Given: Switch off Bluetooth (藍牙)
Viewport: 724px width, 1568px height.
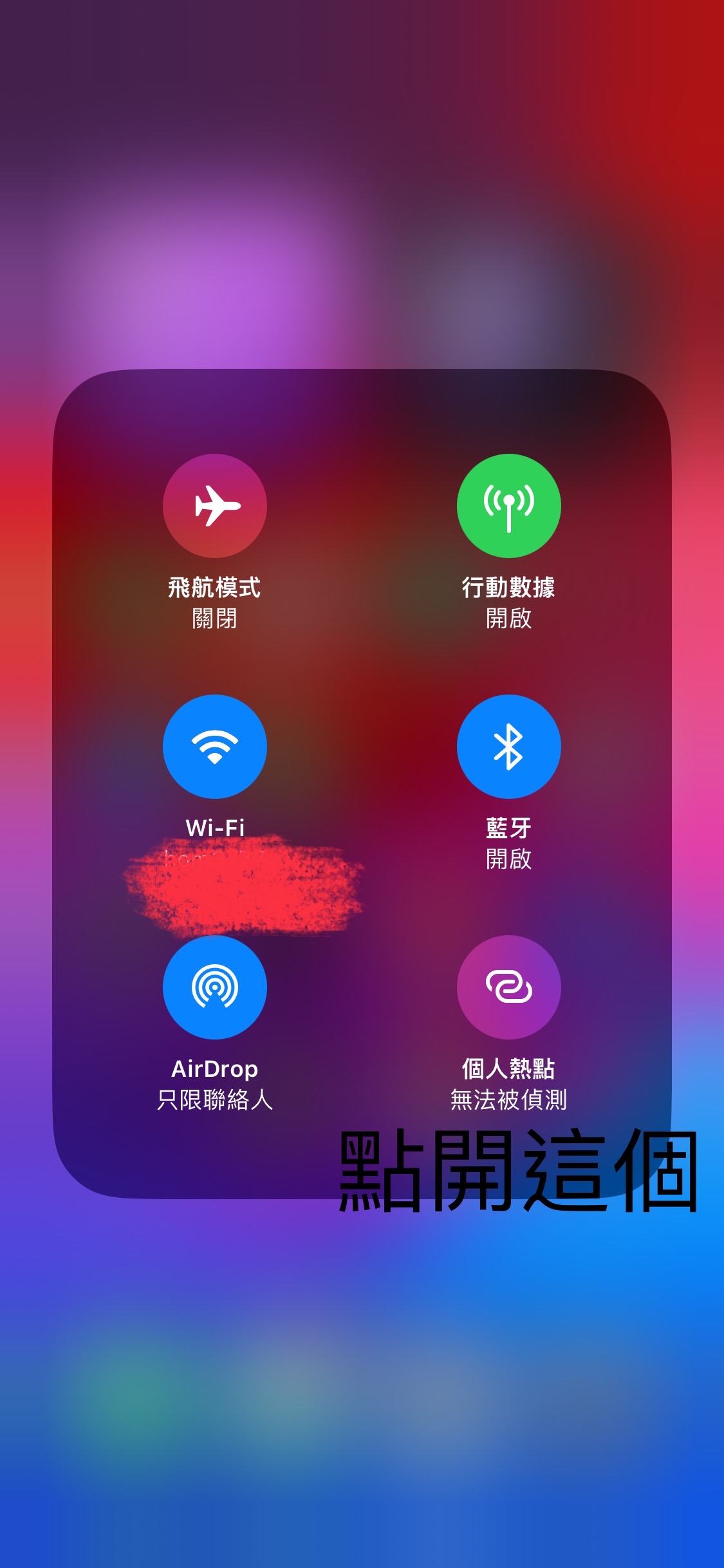Looking at the screenshot, I should click(508, 747).
